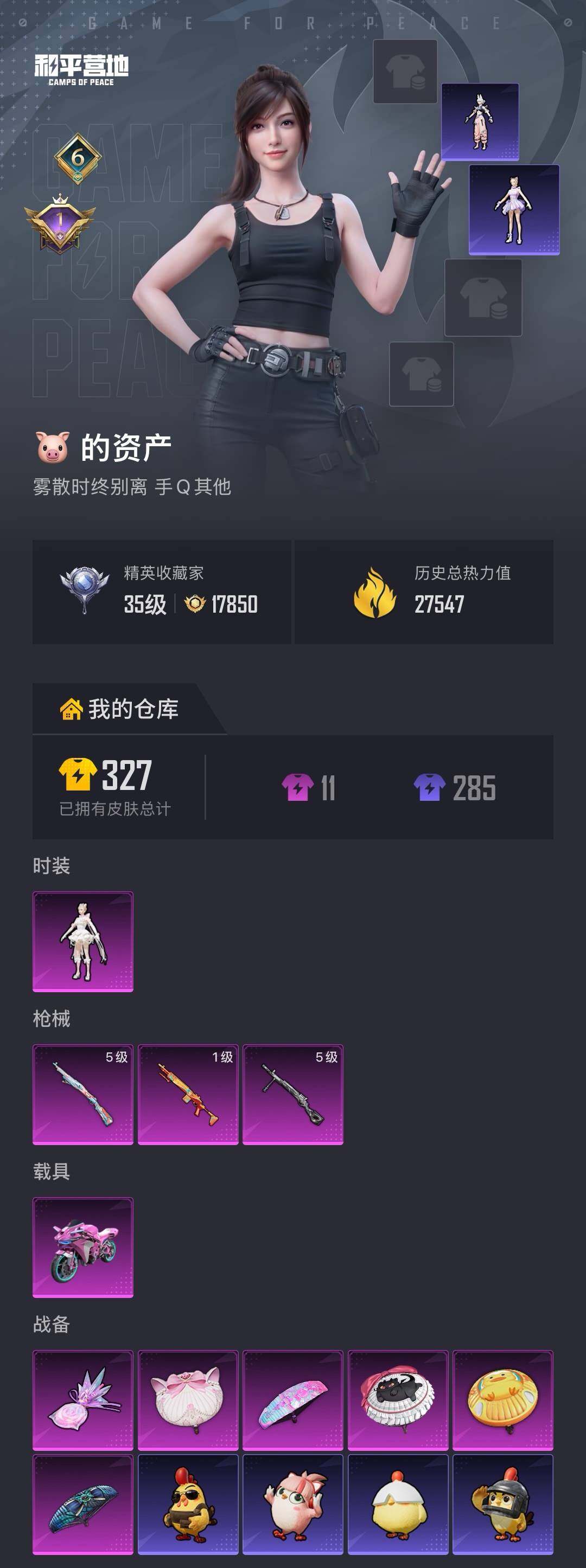Image resolution: width=586 pixels, height=1568 pixels.
Task: Click the 和平营地 Camps of Peace logo
Action: point(84,68)
